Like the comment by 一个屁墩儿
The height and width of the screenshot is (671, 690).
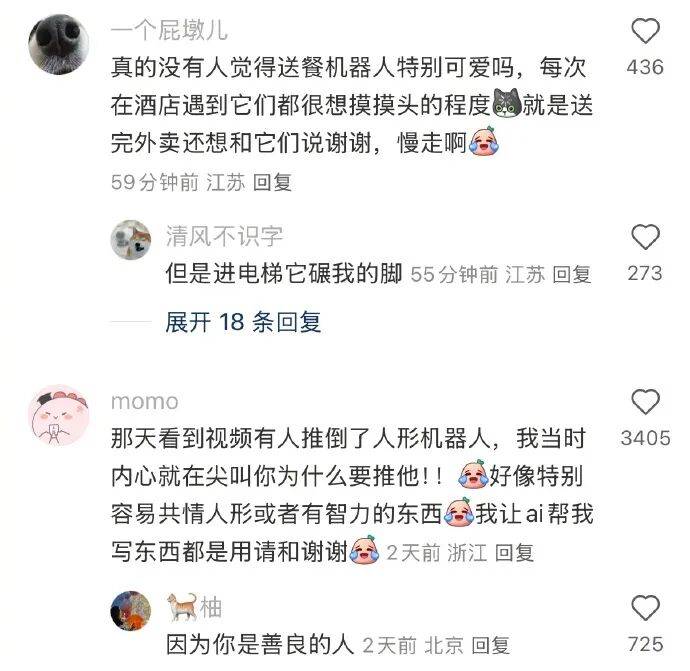[646, 32]
